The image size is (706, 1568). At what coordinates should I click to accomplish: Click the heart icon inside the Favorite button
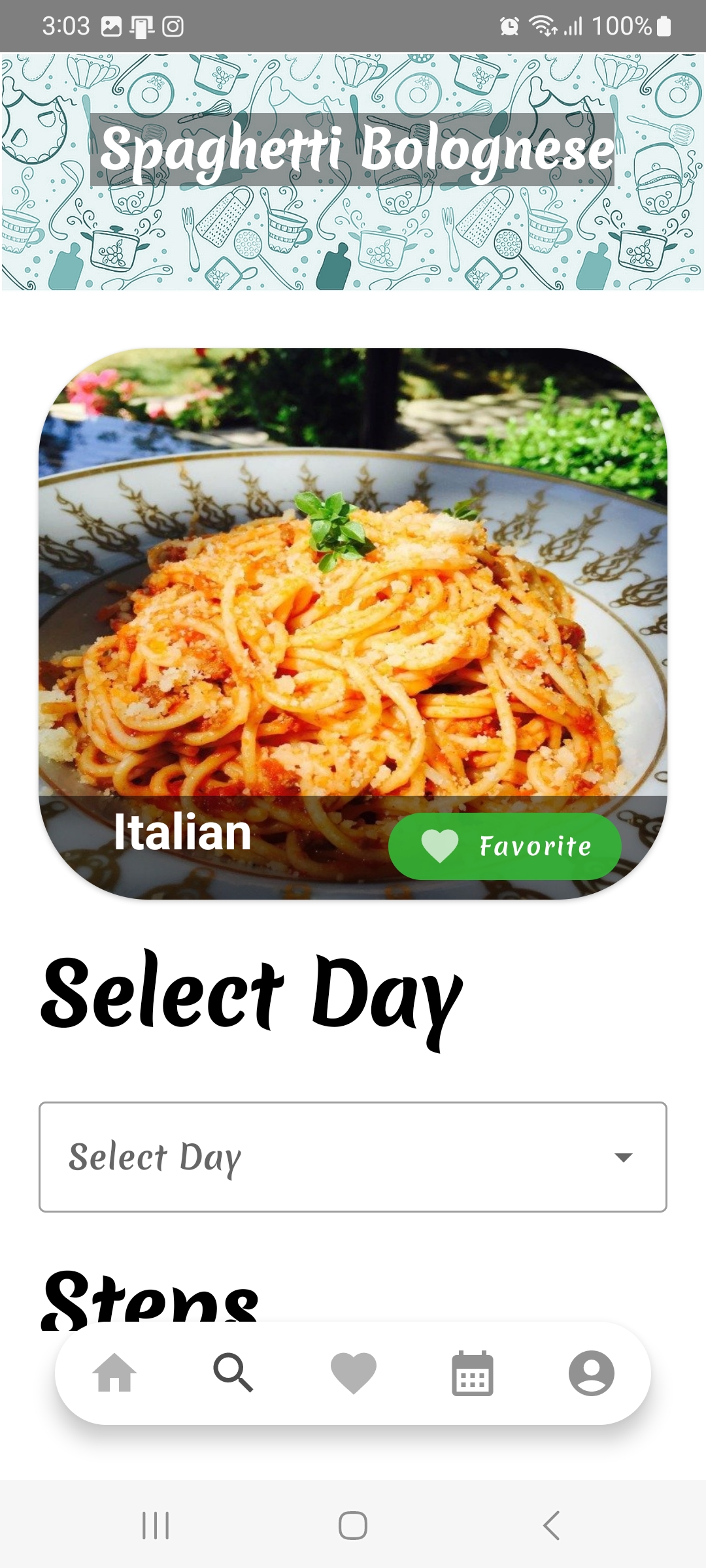click(x=439, y=845)
